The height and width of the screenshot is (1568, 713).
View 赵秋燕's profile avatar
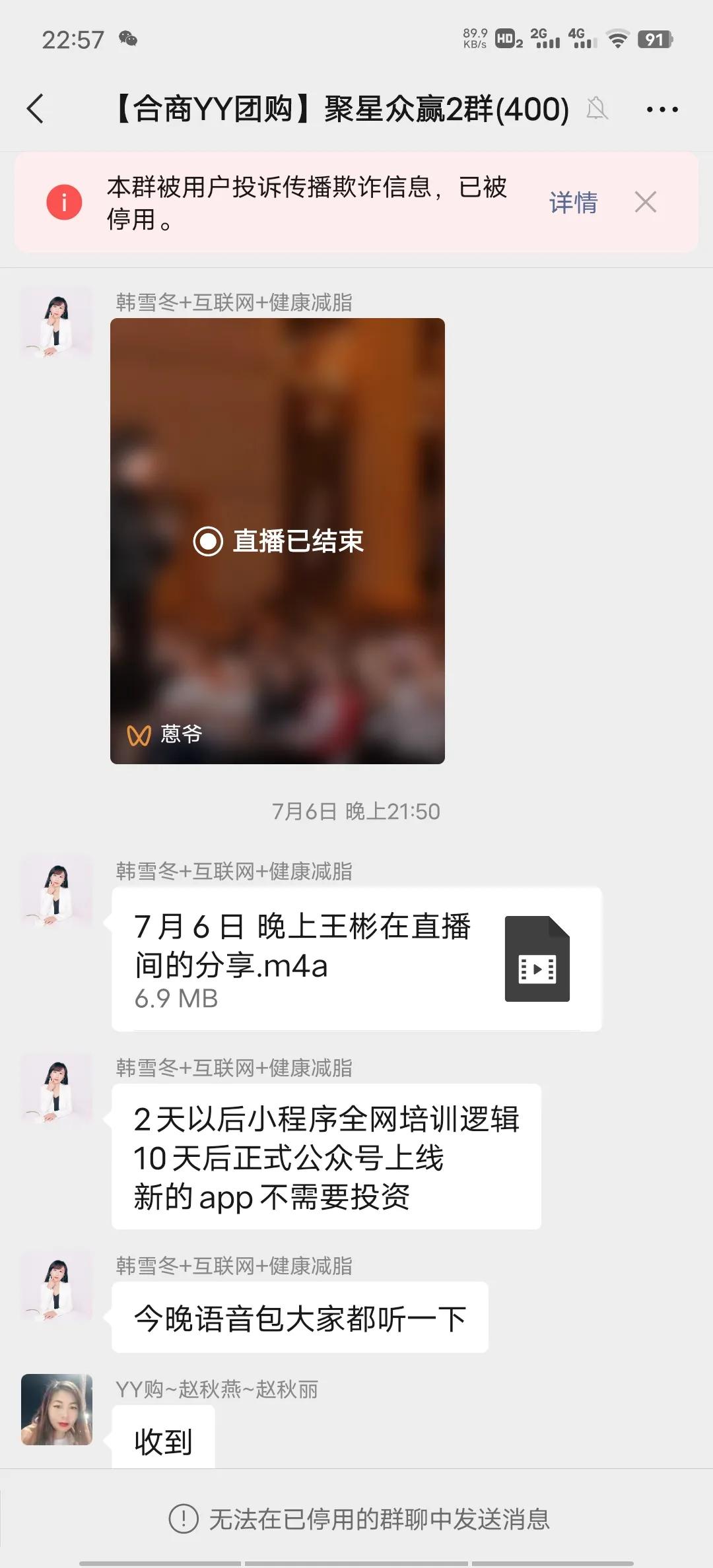click(56, 1412)
